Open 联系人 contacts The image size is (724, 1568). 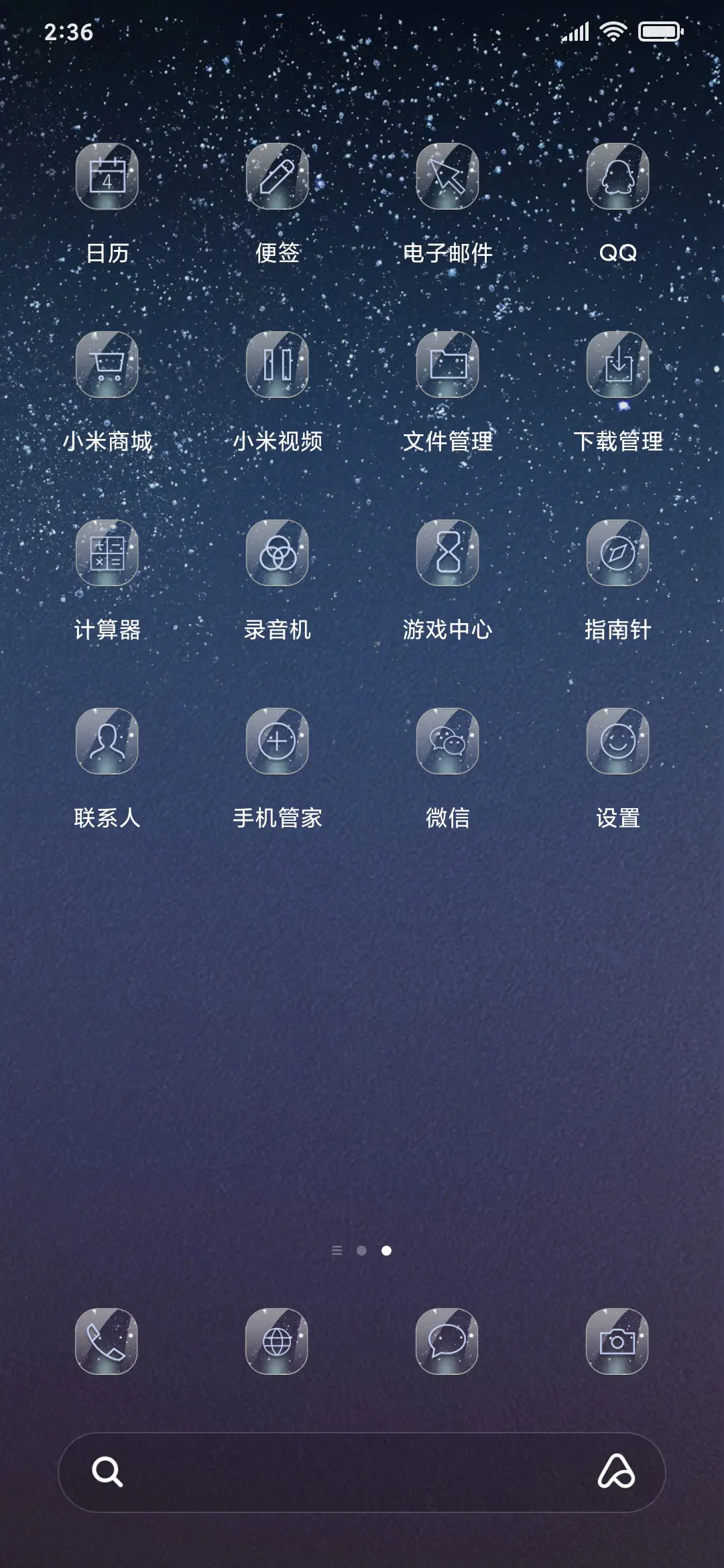tap(107, 740)
